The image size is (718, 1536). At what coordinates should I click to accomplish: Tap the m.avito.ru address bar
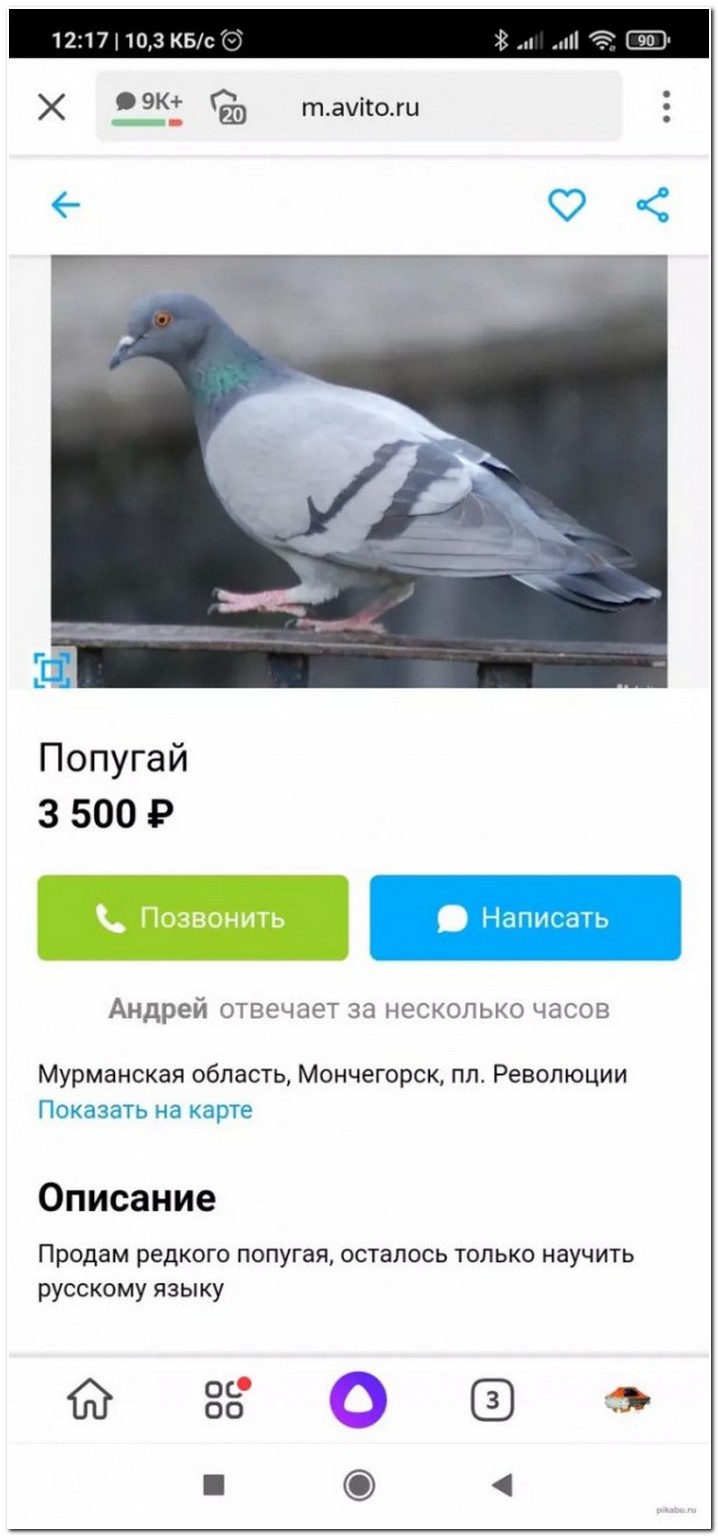(360, 107)
